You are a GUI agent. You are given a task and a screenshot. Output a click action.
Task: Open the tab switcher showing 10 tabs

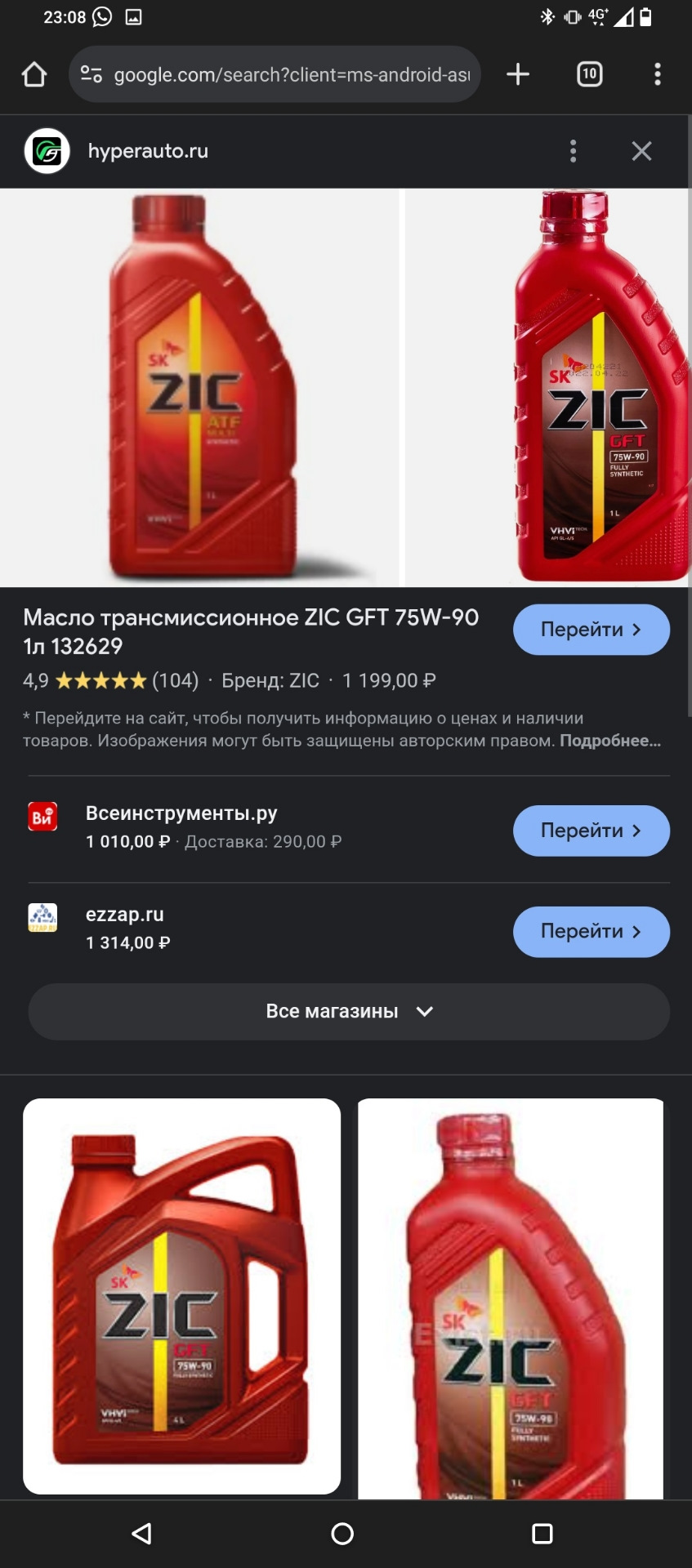tap(589, 74)
